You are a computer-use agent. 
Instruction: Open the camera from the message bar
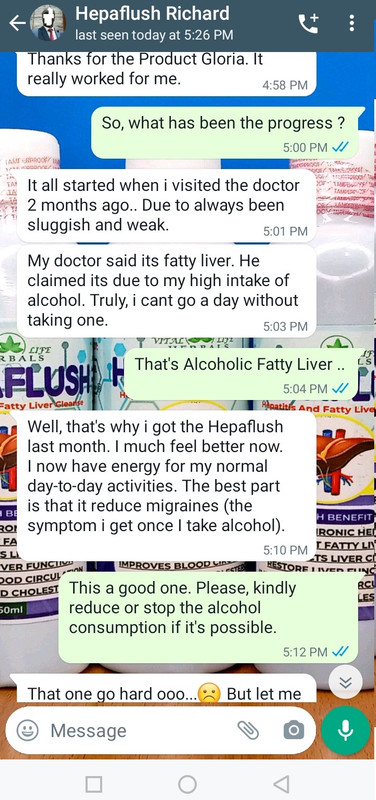(x=294, y=730)
